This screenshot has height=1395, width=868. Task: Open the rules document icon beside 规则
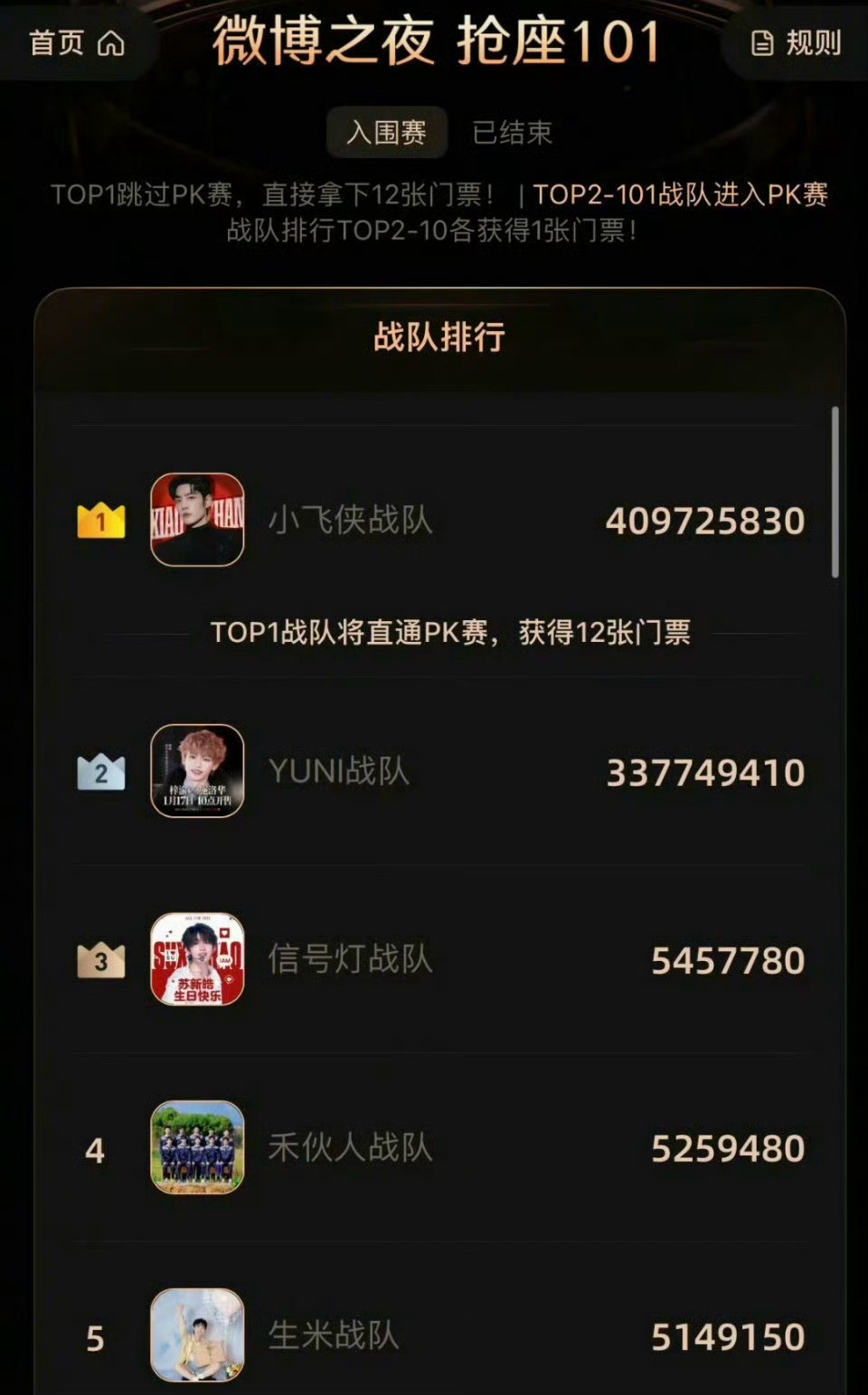(x=762, y=42)
